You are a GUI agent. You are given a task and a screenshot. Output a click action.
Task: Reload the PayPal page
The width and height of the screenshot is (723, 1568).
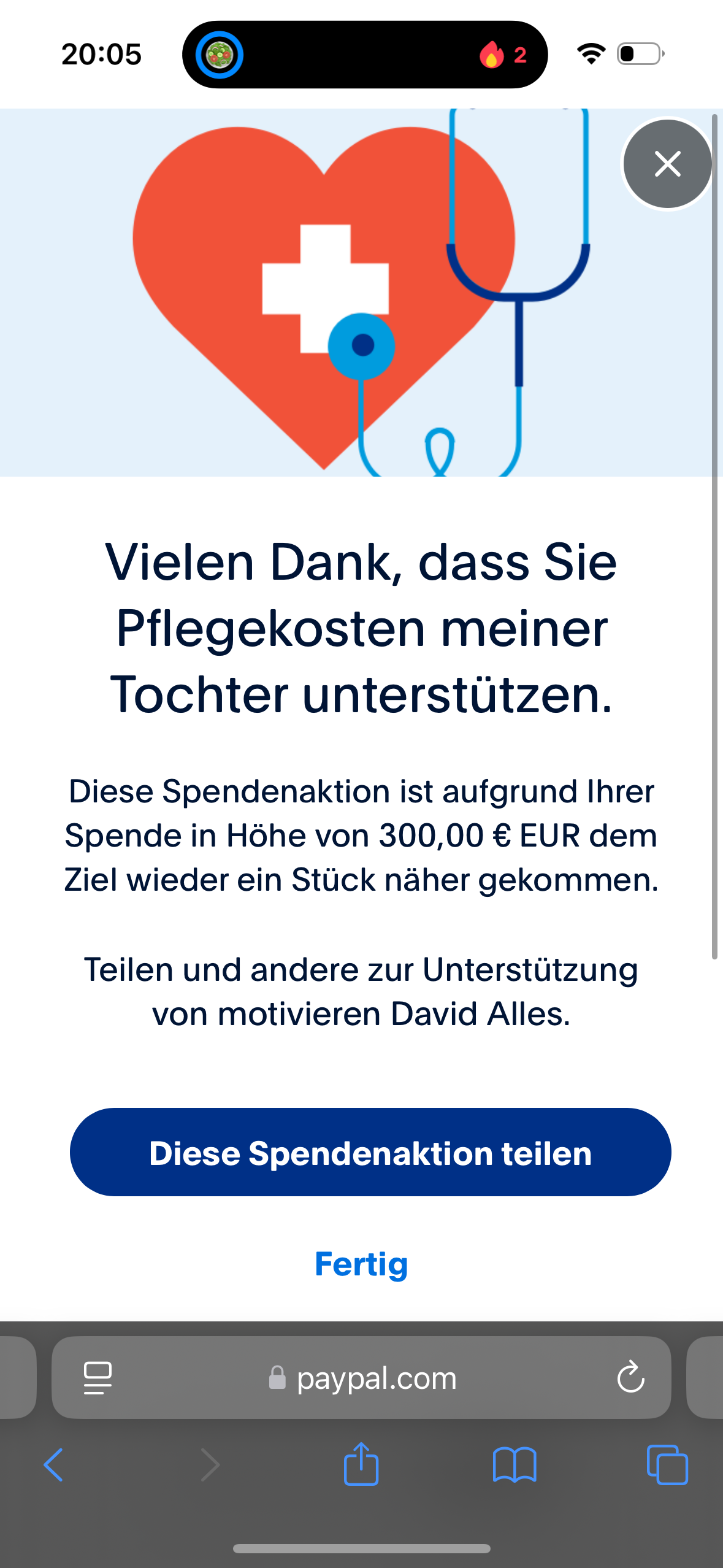[x=630, y=1378]
